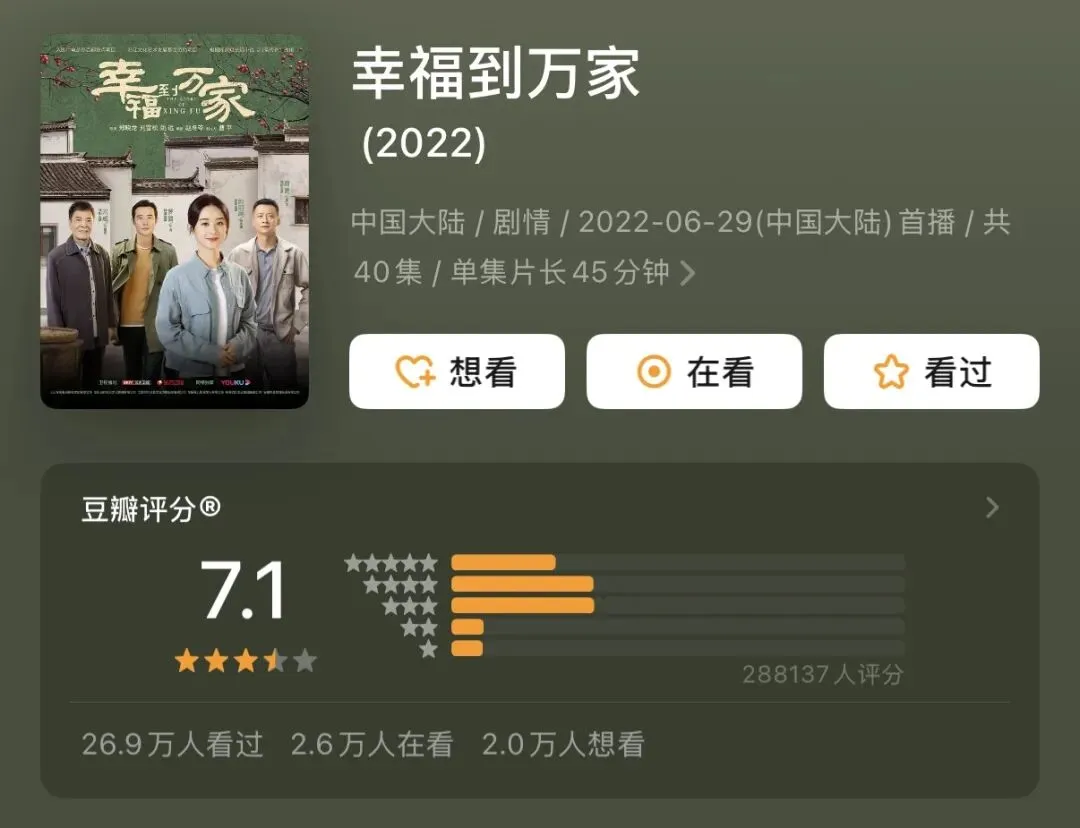Expand the show info details chevron

pos(687,273)
